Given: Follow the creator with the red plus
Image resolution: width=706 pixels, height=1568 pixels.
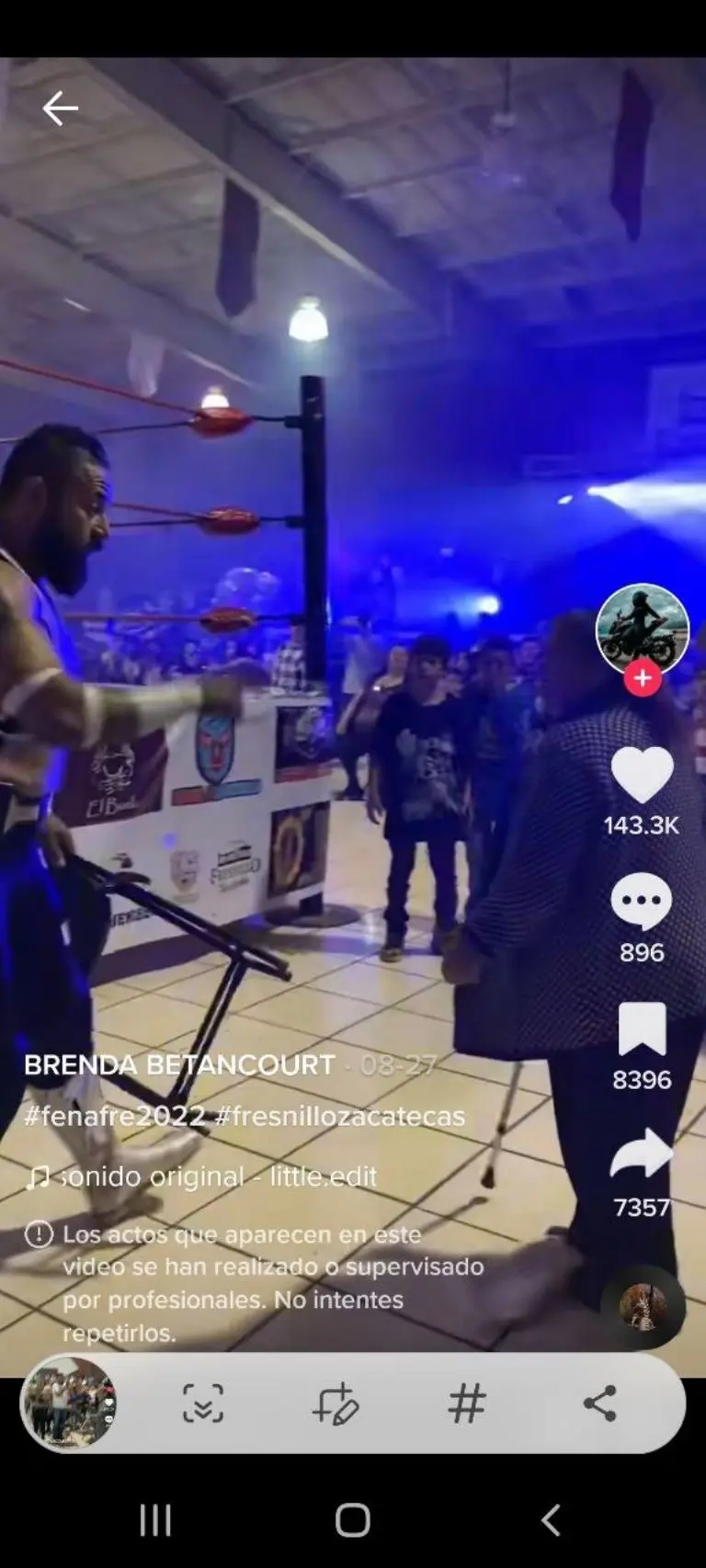Looking at the screenshot, I should click(x=642, y=679).
